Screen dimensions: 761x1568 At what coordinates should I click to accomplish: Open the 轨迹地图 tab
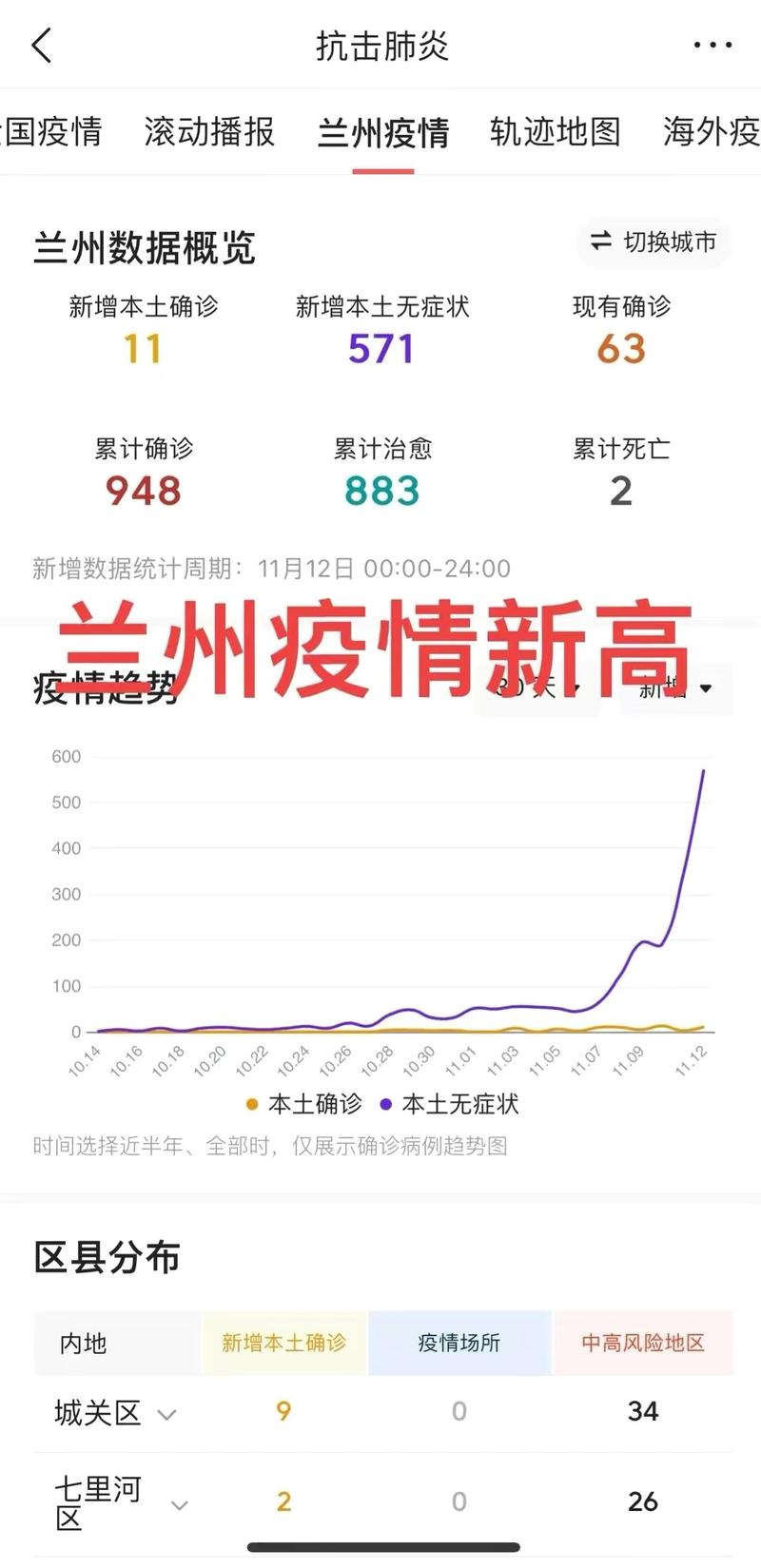tap(555, 131)
